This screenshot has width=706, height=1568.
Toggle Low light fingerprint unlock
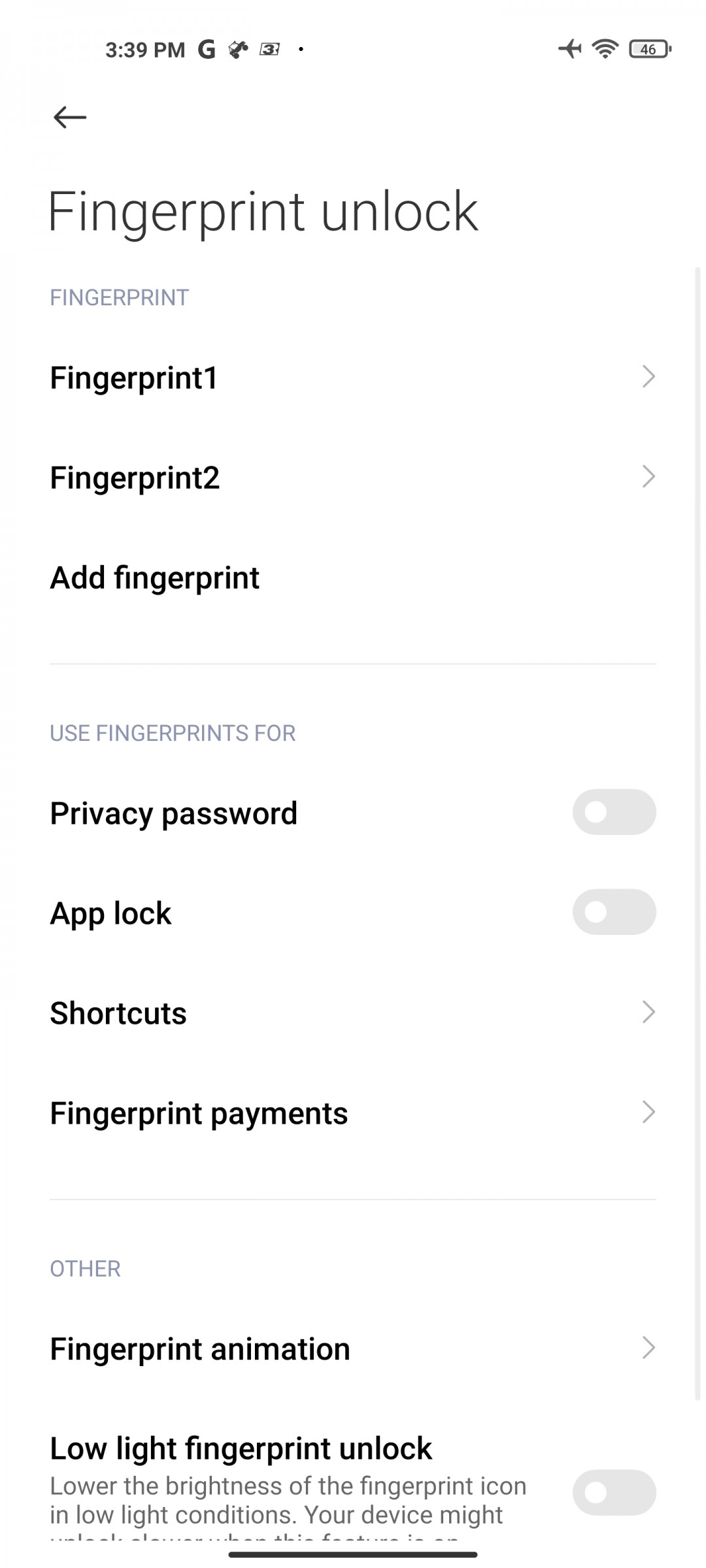point(613,1492)
